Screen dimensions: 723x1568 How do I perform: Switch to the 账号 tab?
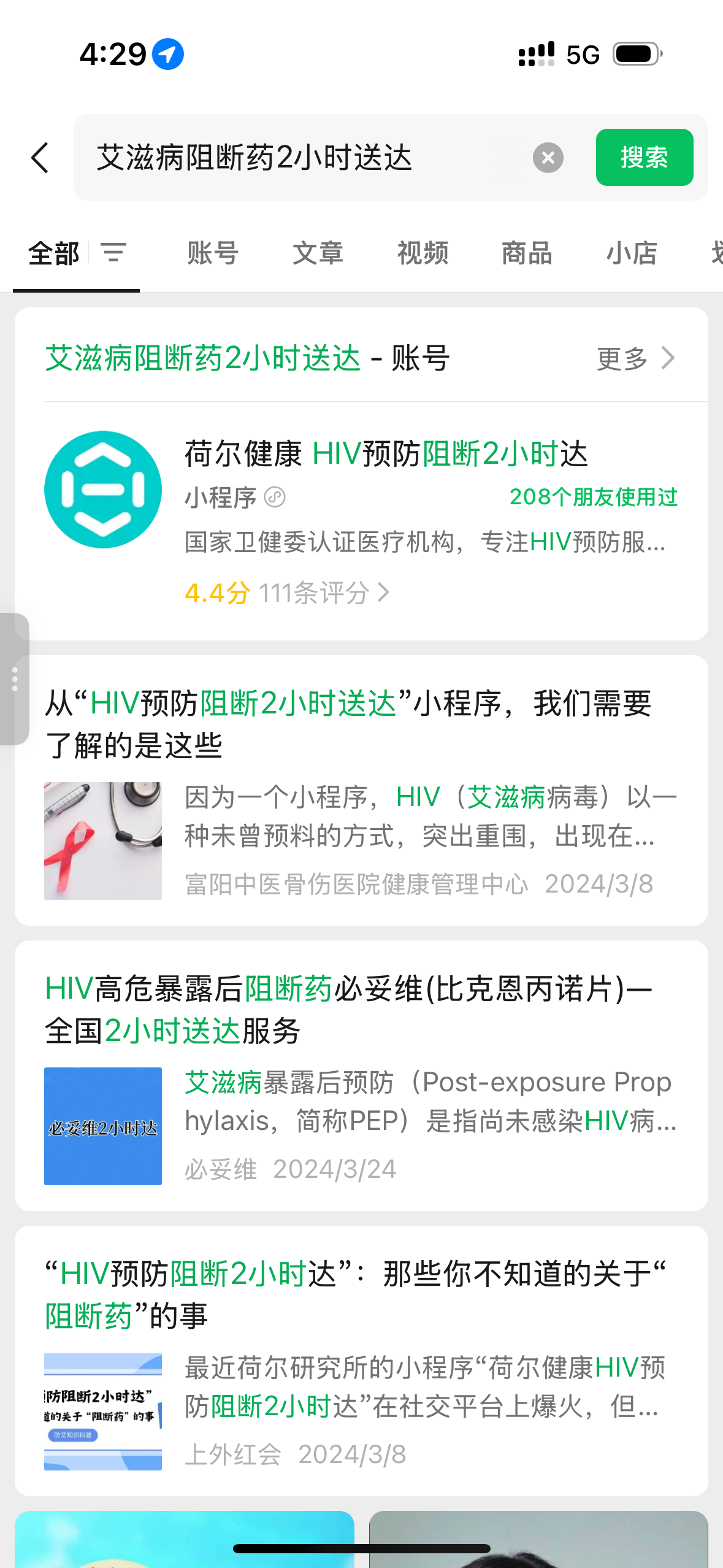tap(212, 253)
